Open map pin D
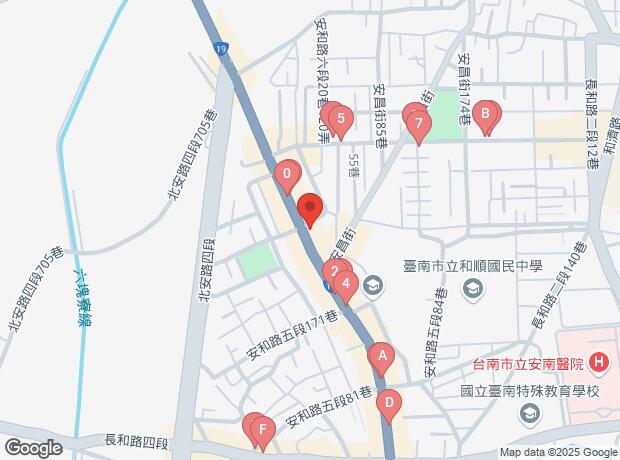Image resolution: width=620 pixels, height=460 pixels. pyautogui.click(x=388, y=405)
